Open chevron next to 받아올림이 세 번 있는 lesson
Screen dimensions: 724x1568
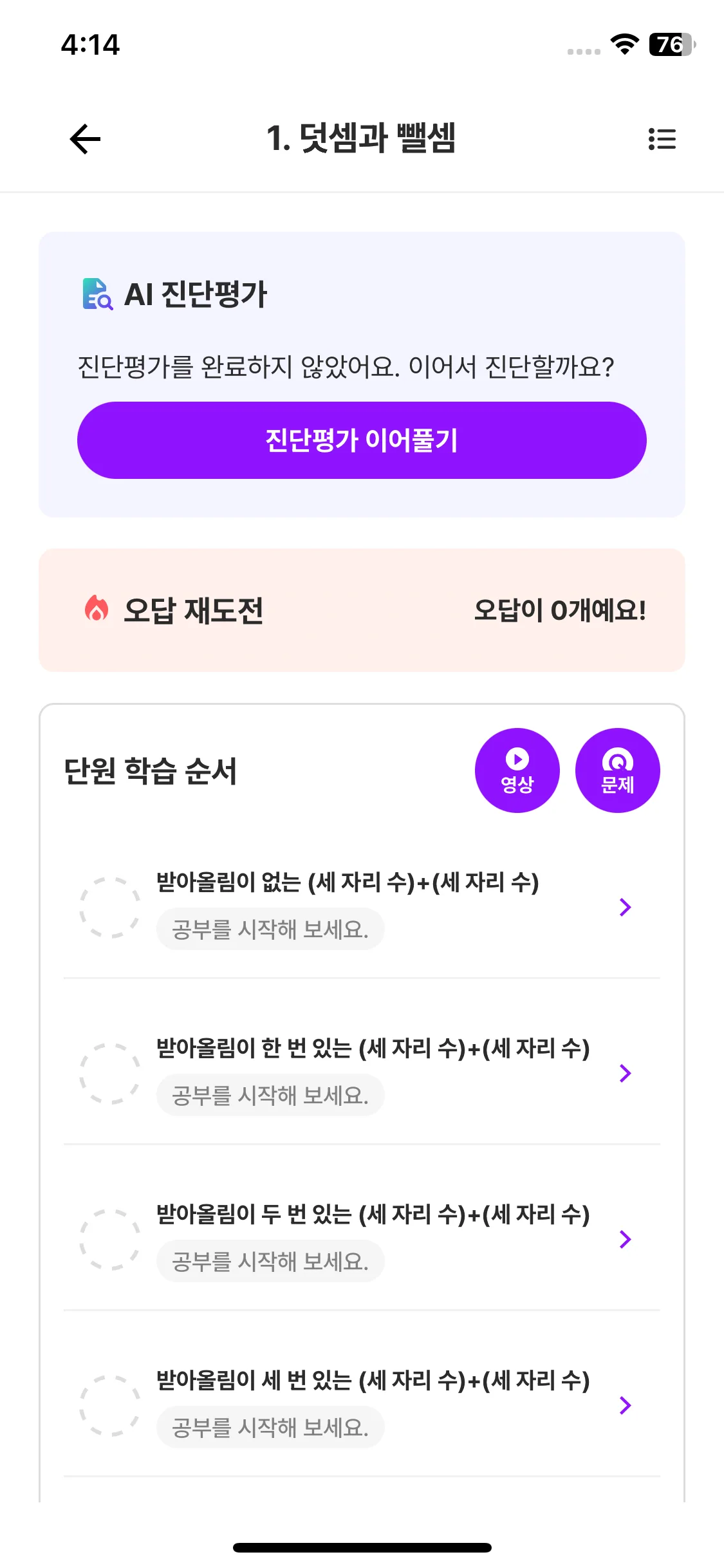(x=624, y=1406)
